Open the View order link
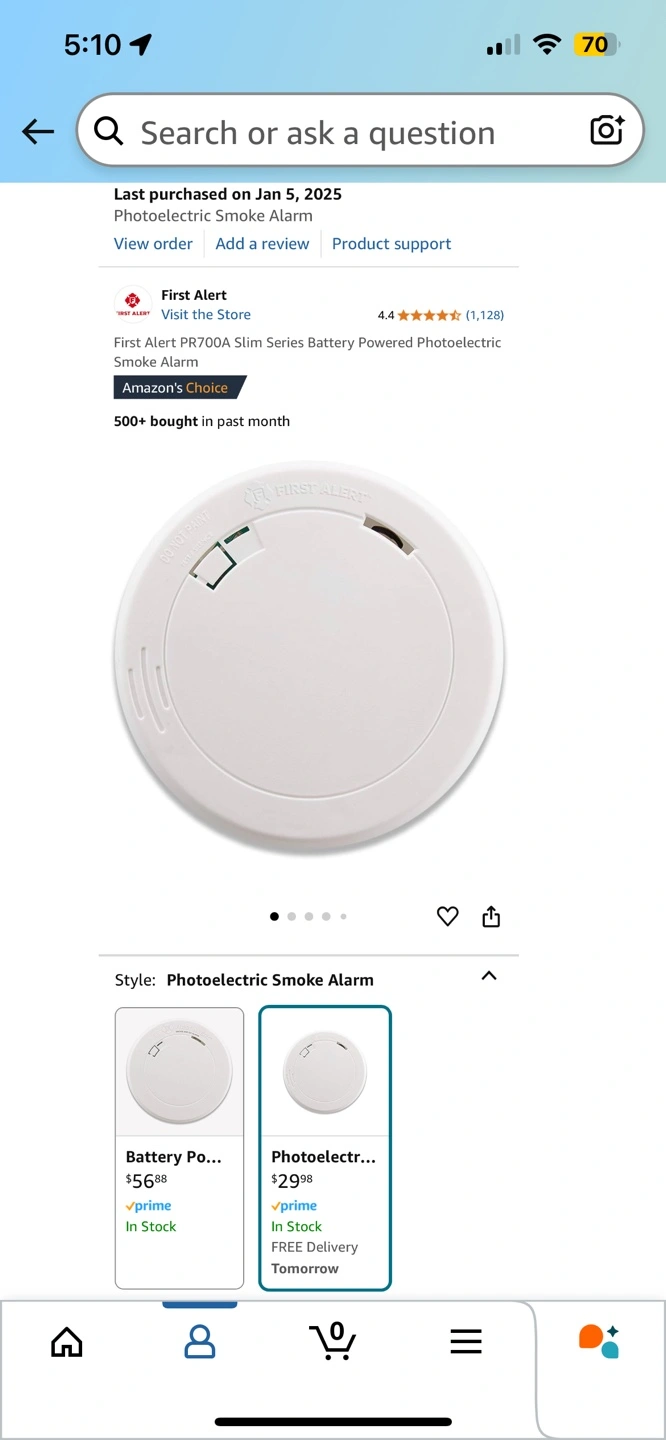 pyautogui.click(x=153, y=244)
